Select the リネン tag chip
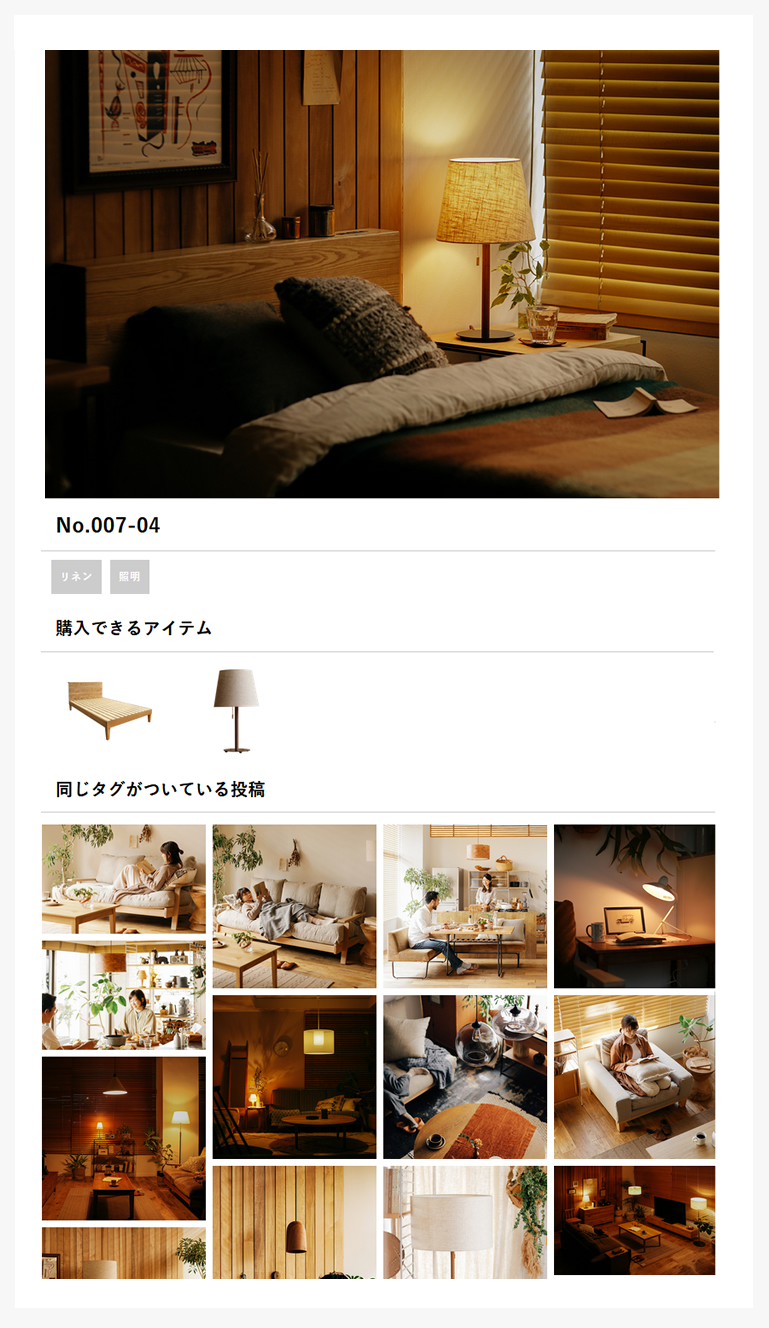This screenshot has height=1328, width=769. 76,577
